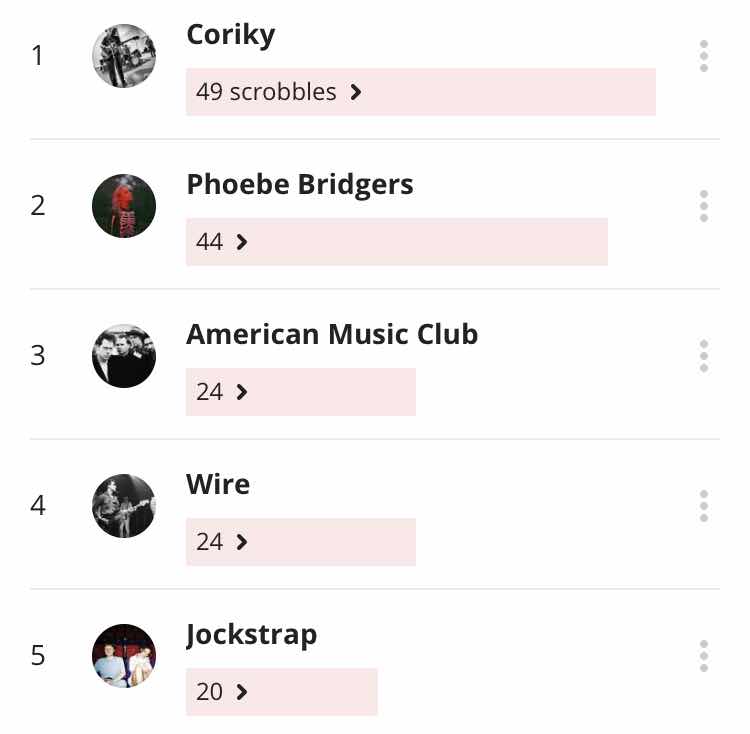Open the more options menu for Wire
The image size is (750, 734).
point(704,506)
